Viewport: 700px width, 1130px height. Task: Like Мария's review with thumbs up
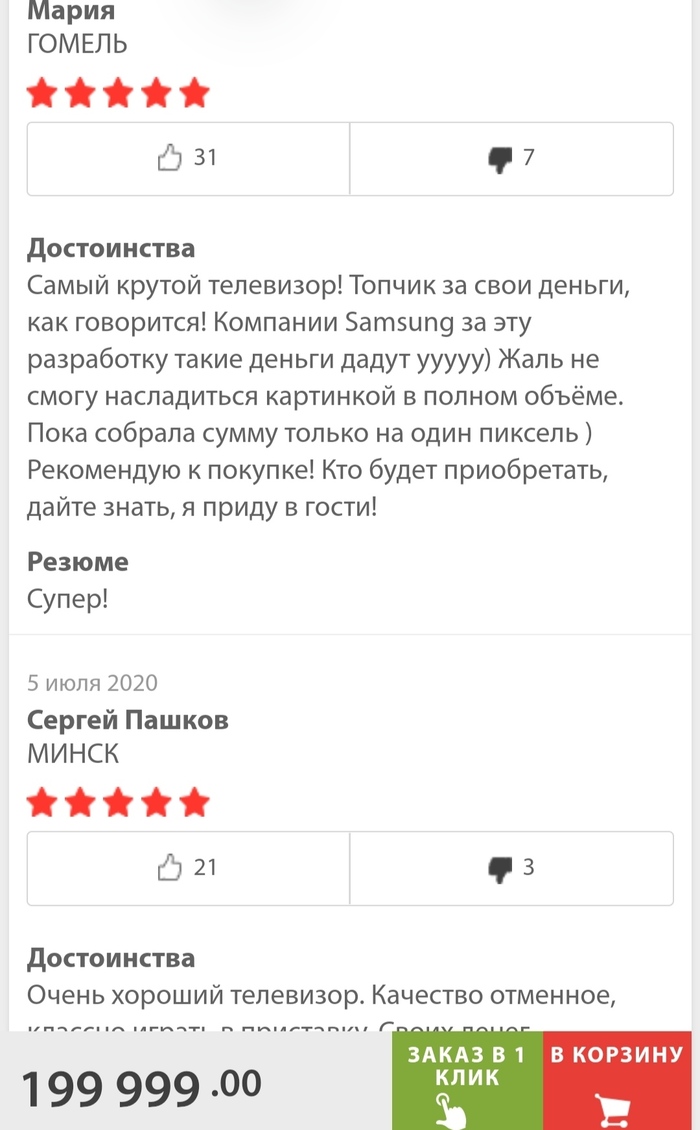pos(188,158)
